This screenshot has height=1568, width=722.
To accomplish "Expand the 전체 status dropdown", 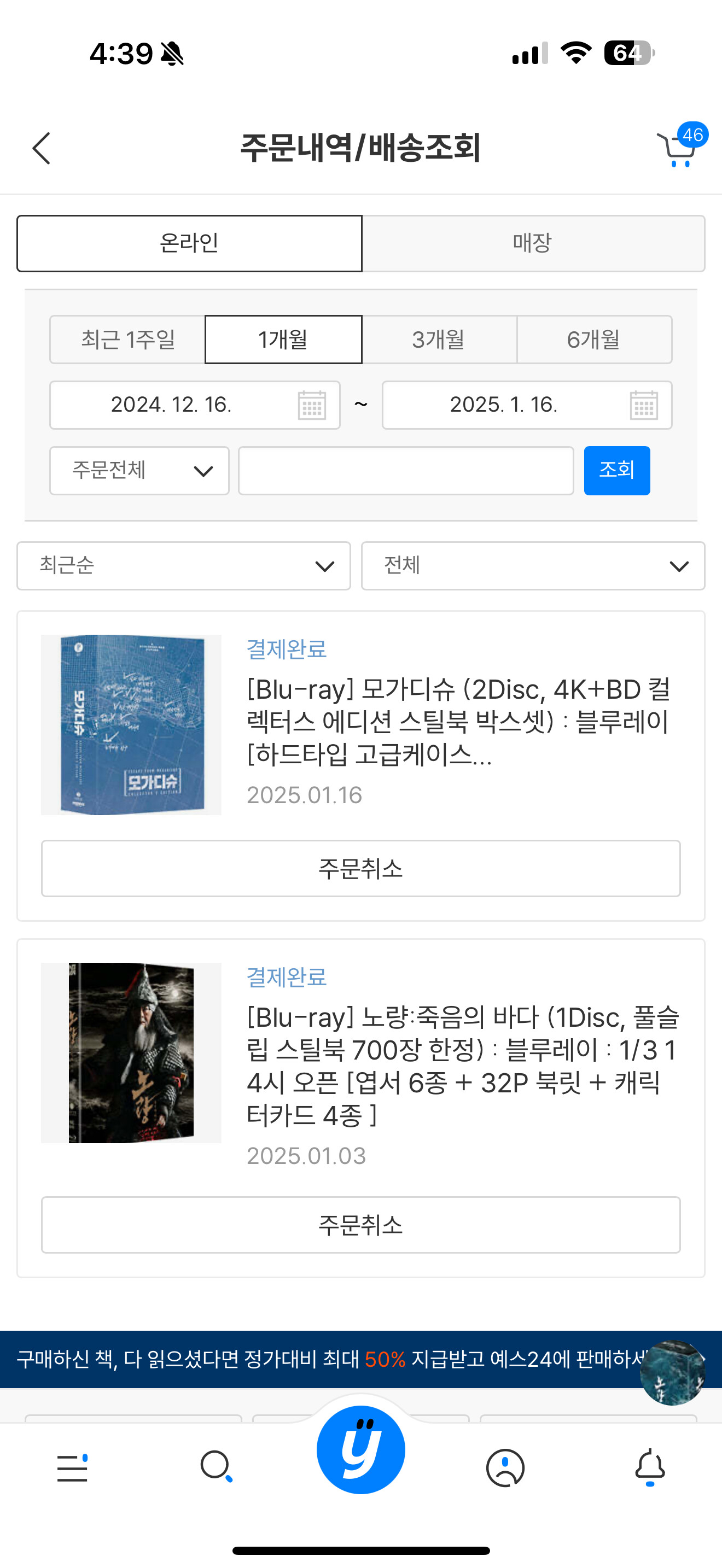I will click(x=533, y=565).
